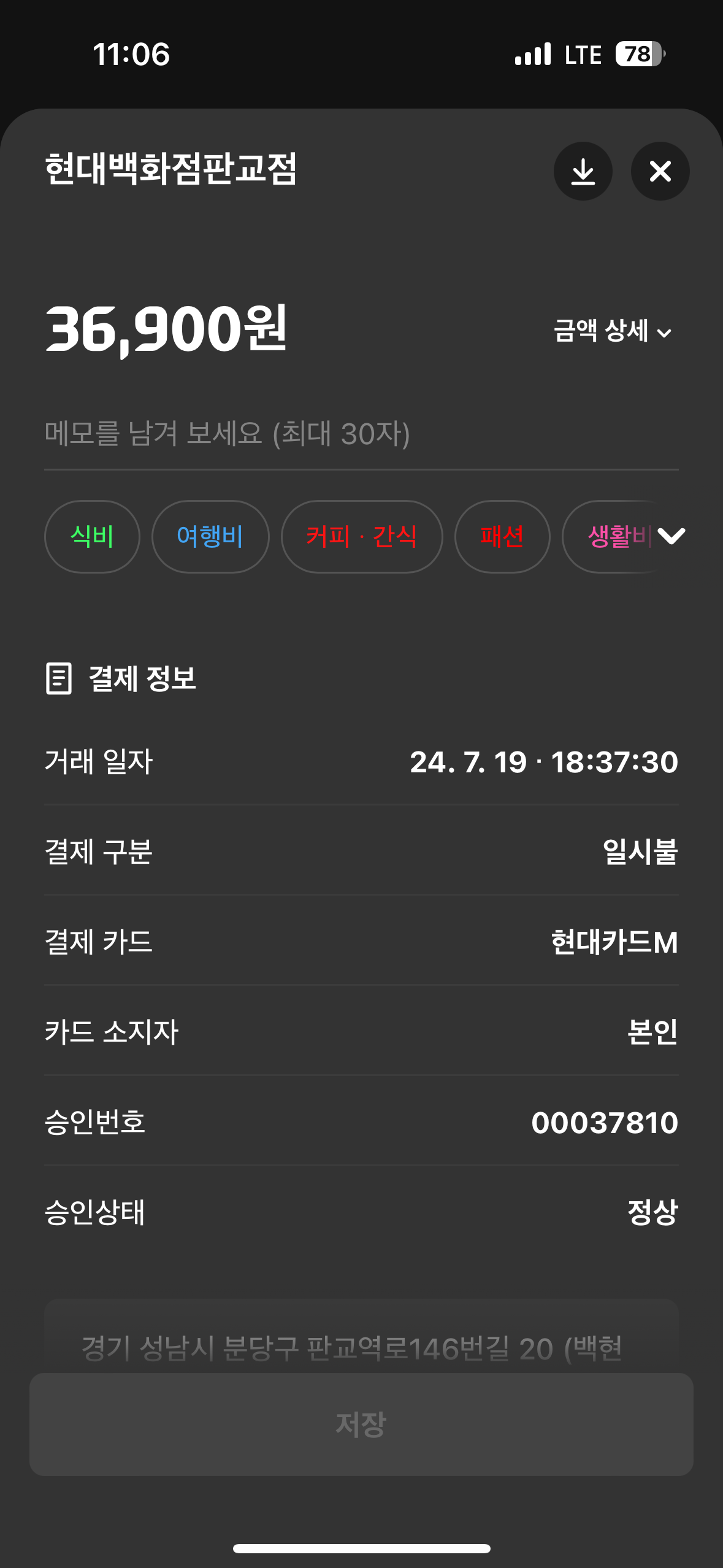
Task: Focus the memo input field
Action: [361, 434]
